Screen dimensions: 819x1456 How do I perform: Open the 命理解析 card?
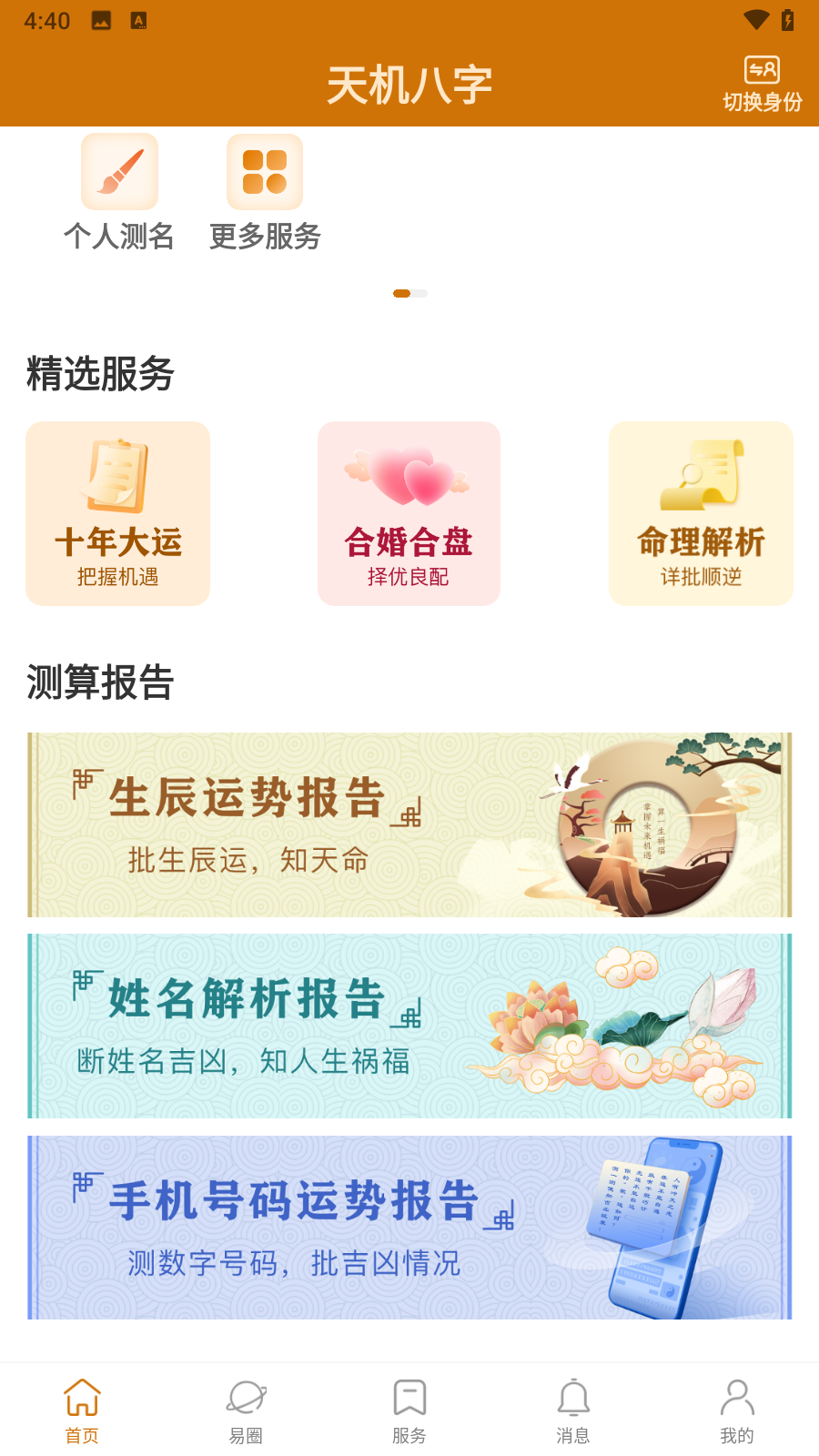701,513
